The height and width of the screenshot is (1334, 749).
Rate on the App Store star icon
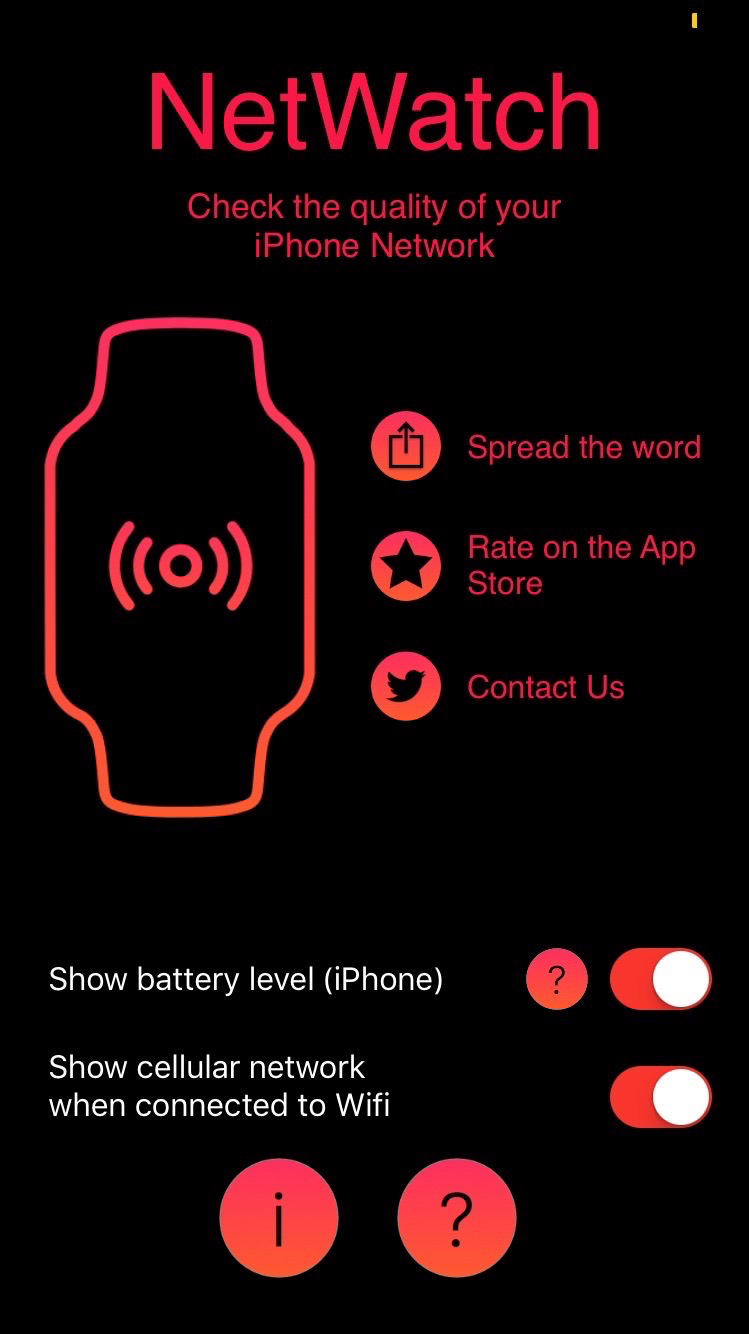(x=405, y=566)
